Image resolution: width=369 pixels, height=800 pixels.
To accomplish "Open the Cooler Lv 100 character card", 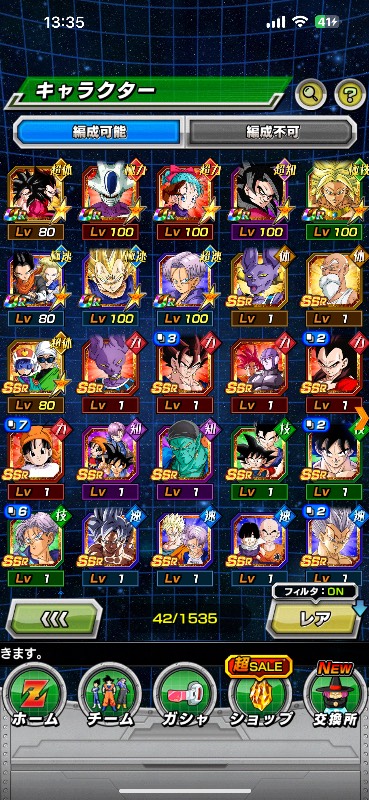I will pyautogui.click(x=110, y=201).
